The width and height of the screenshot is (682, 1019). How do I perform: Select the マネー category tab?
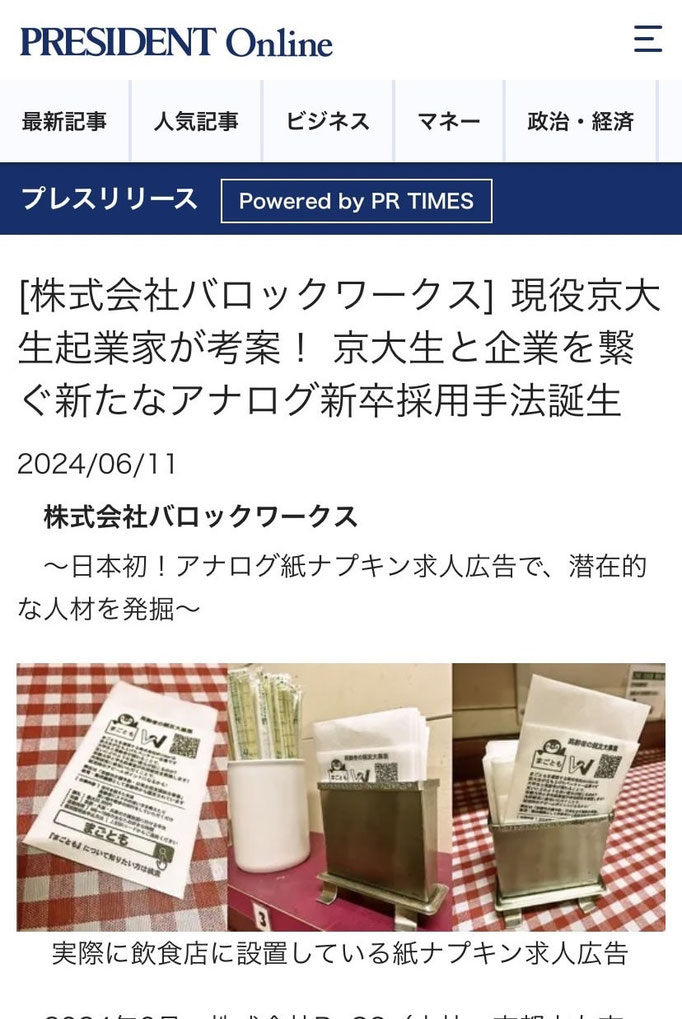click(x=449, y=122)
